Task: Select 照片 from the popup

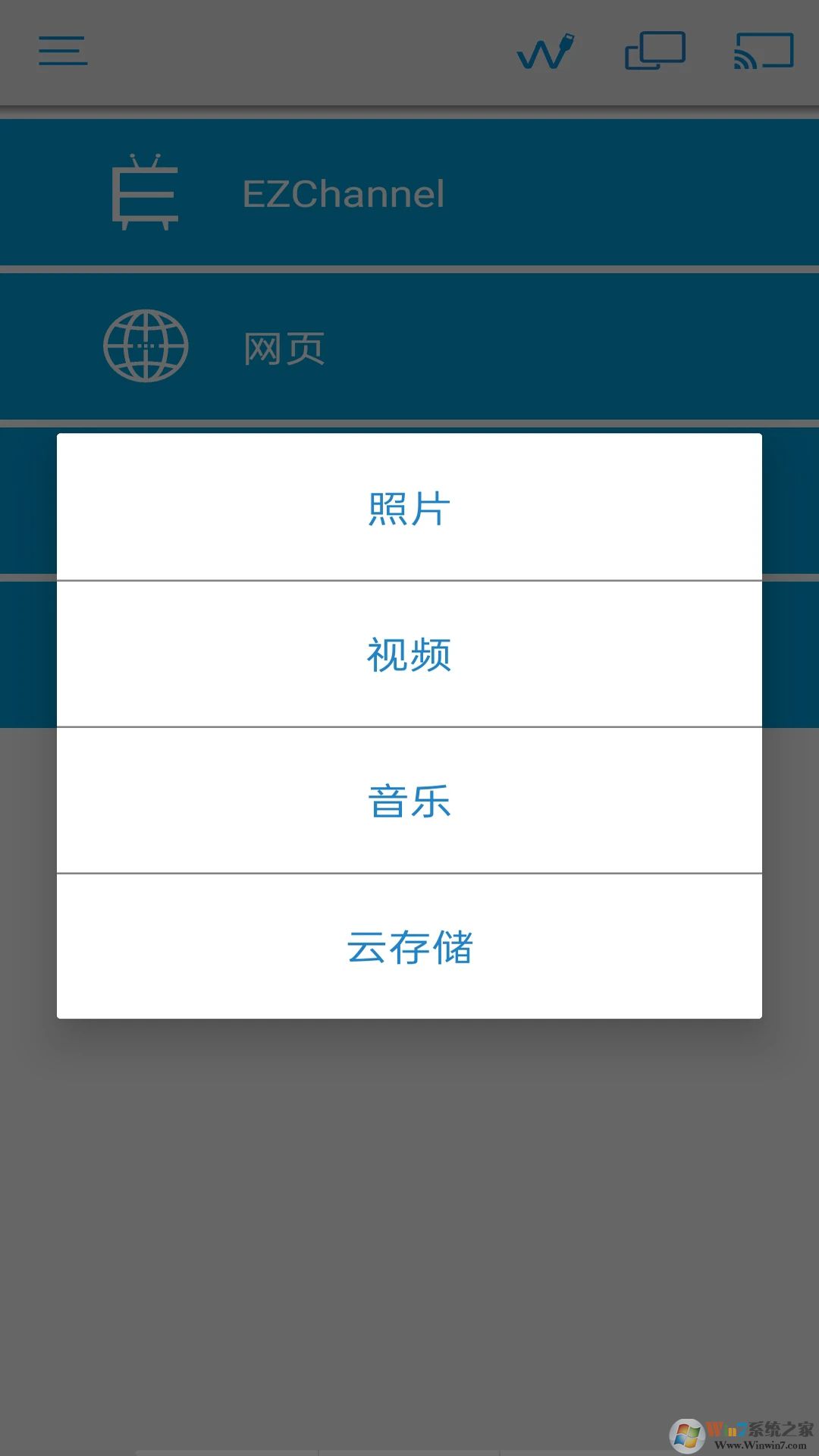Action: (x=409, y=507)
